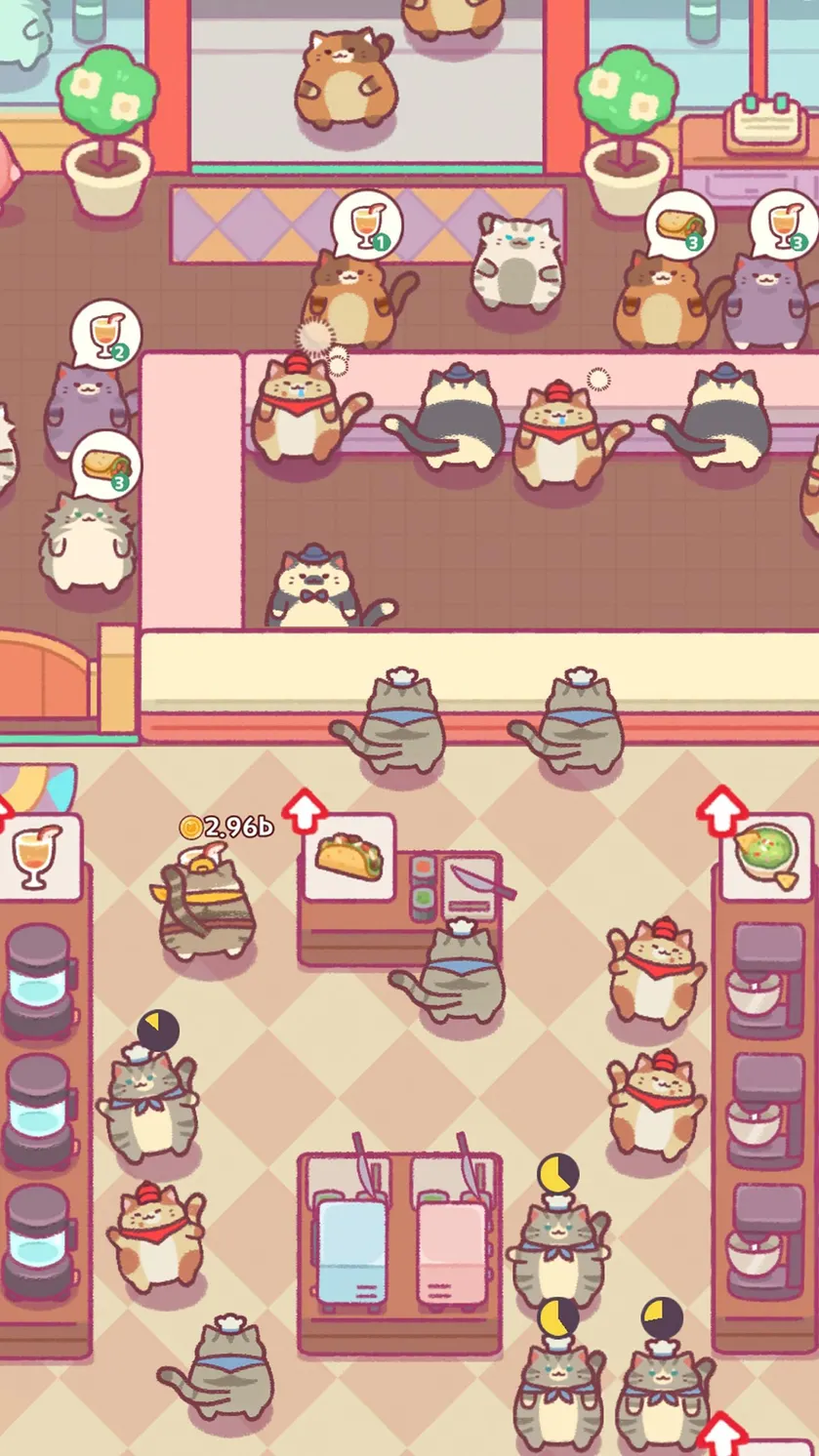Tap the red upgrade arrow beside the guacamole sign
This screenshot has height=1456, width=819.
(x=721, y=811)
